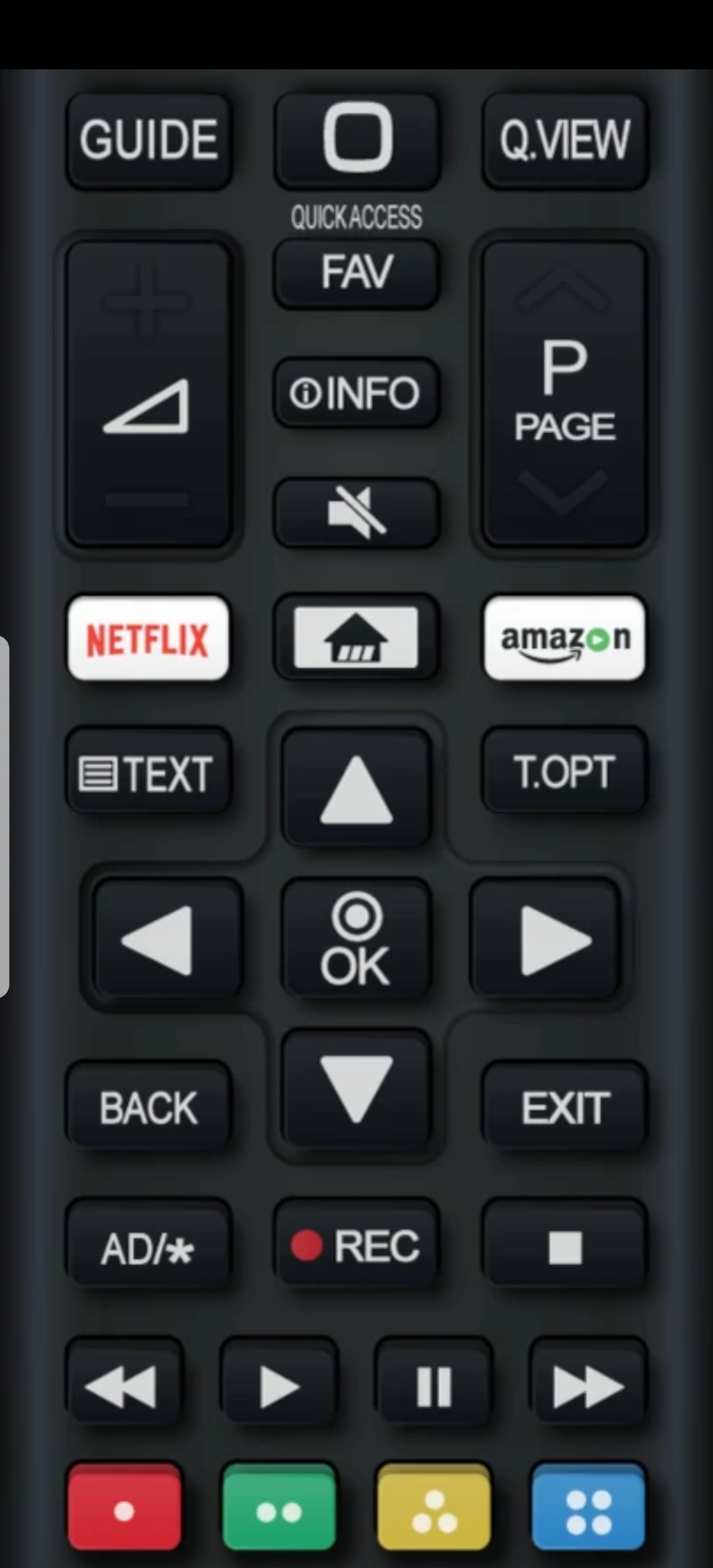Start recording with REC

(x=356, y=1244)
